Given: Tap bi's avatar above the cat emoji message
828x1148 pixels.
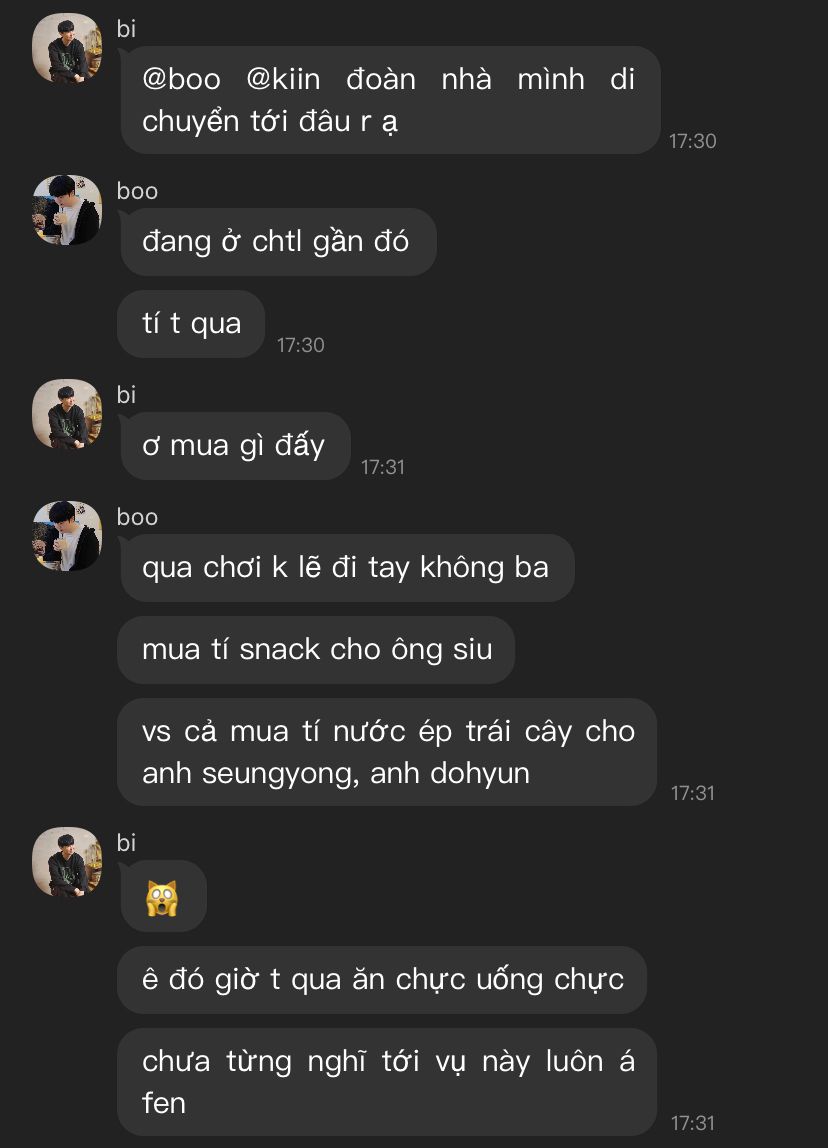Looking at the screenshot, I should (67, 861).
